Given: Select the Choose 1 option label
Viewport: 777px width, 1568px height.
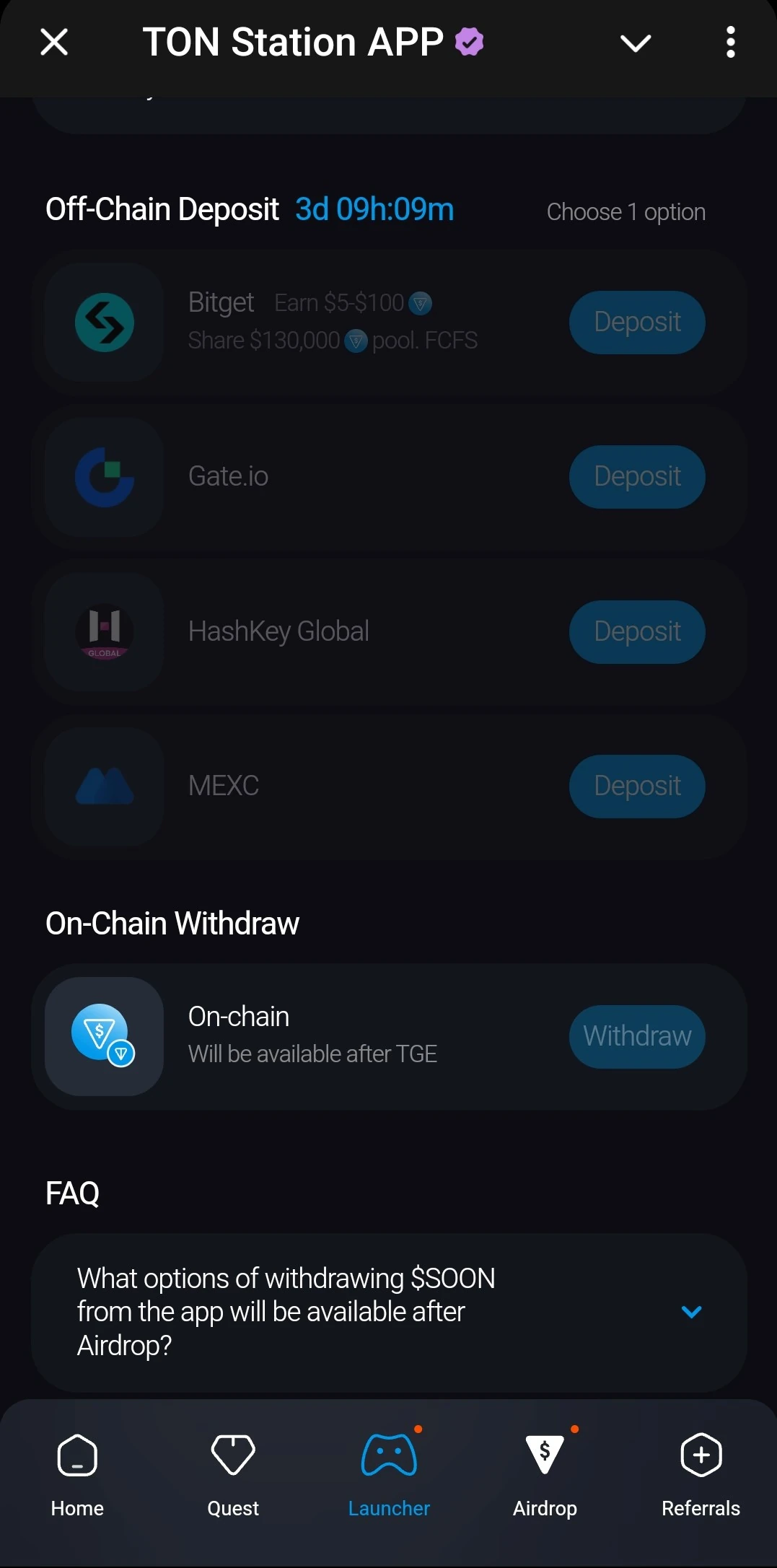Looking at the screenshot, I should pyautogui.click(x=626, y=211).
